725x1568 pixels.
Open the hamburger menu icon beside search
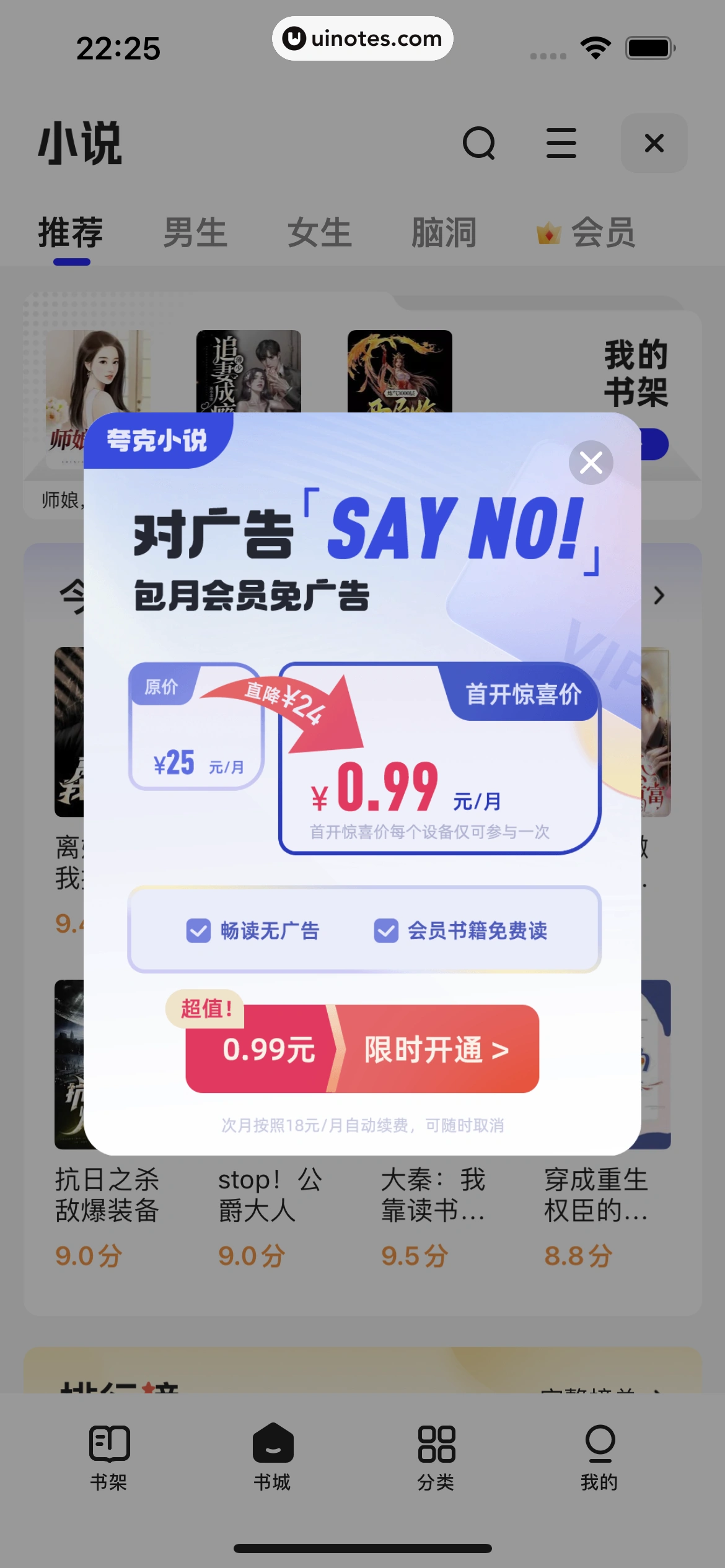click(563, 144)
